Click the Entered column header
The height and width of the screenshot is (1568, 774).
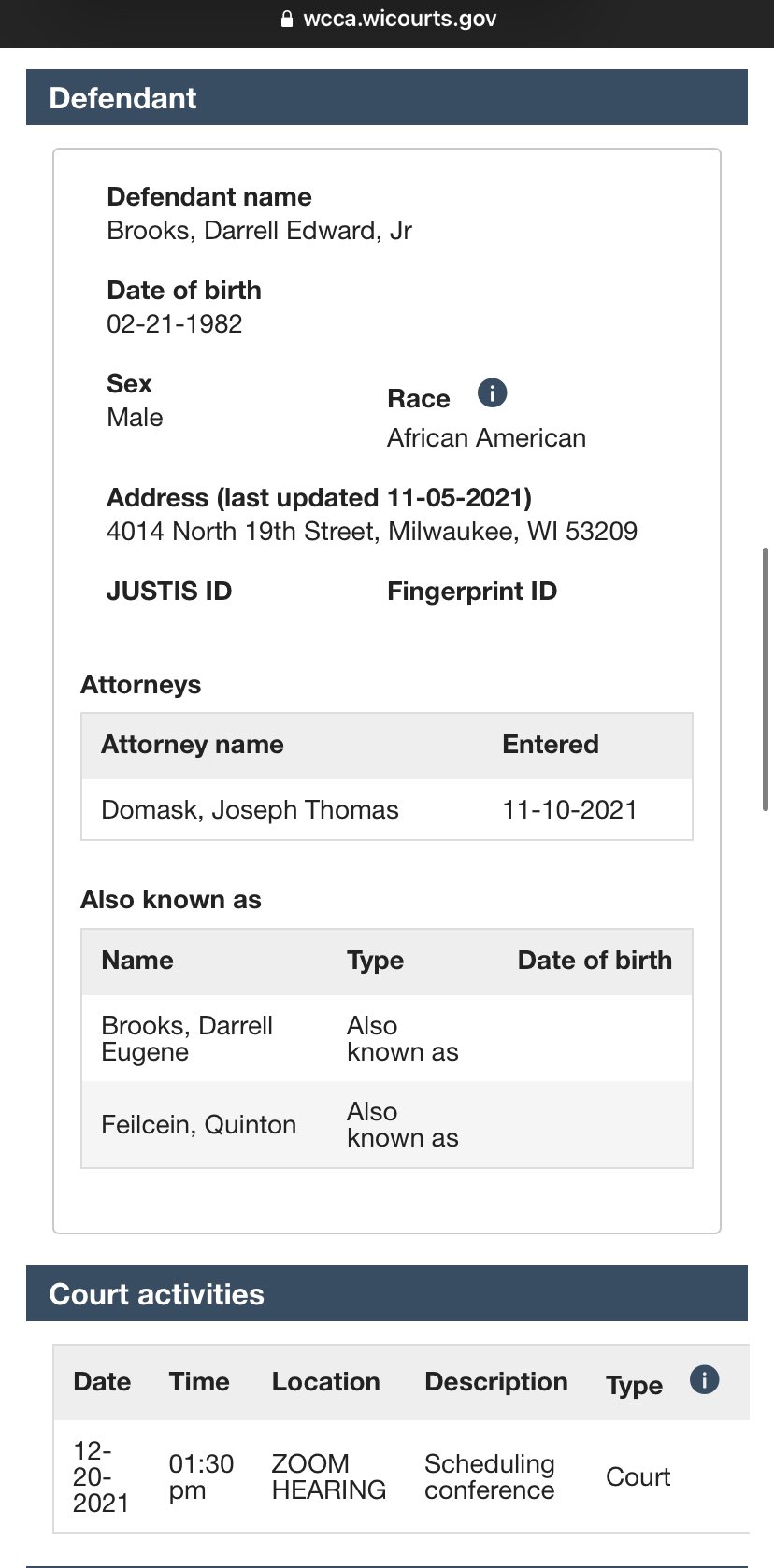point(550,745)
